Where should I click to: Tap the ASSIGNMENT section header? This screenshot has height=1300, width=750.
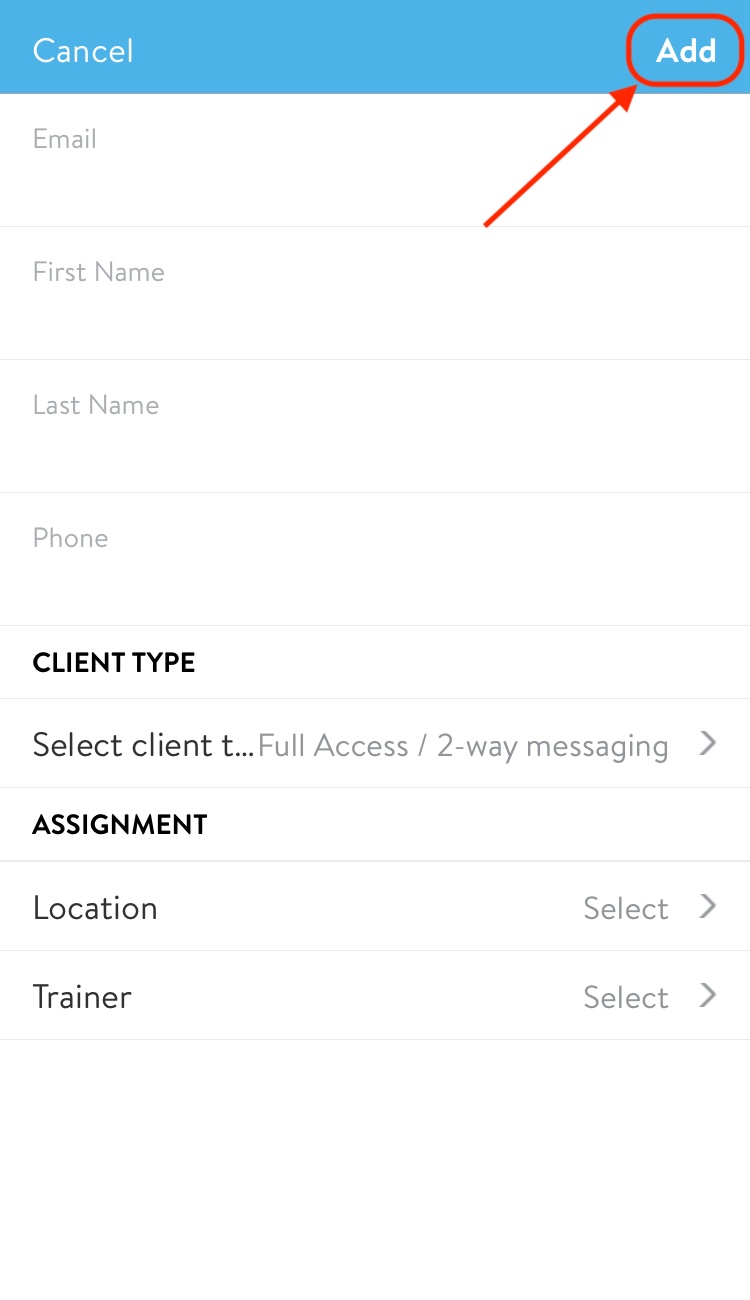pos(119,824)
